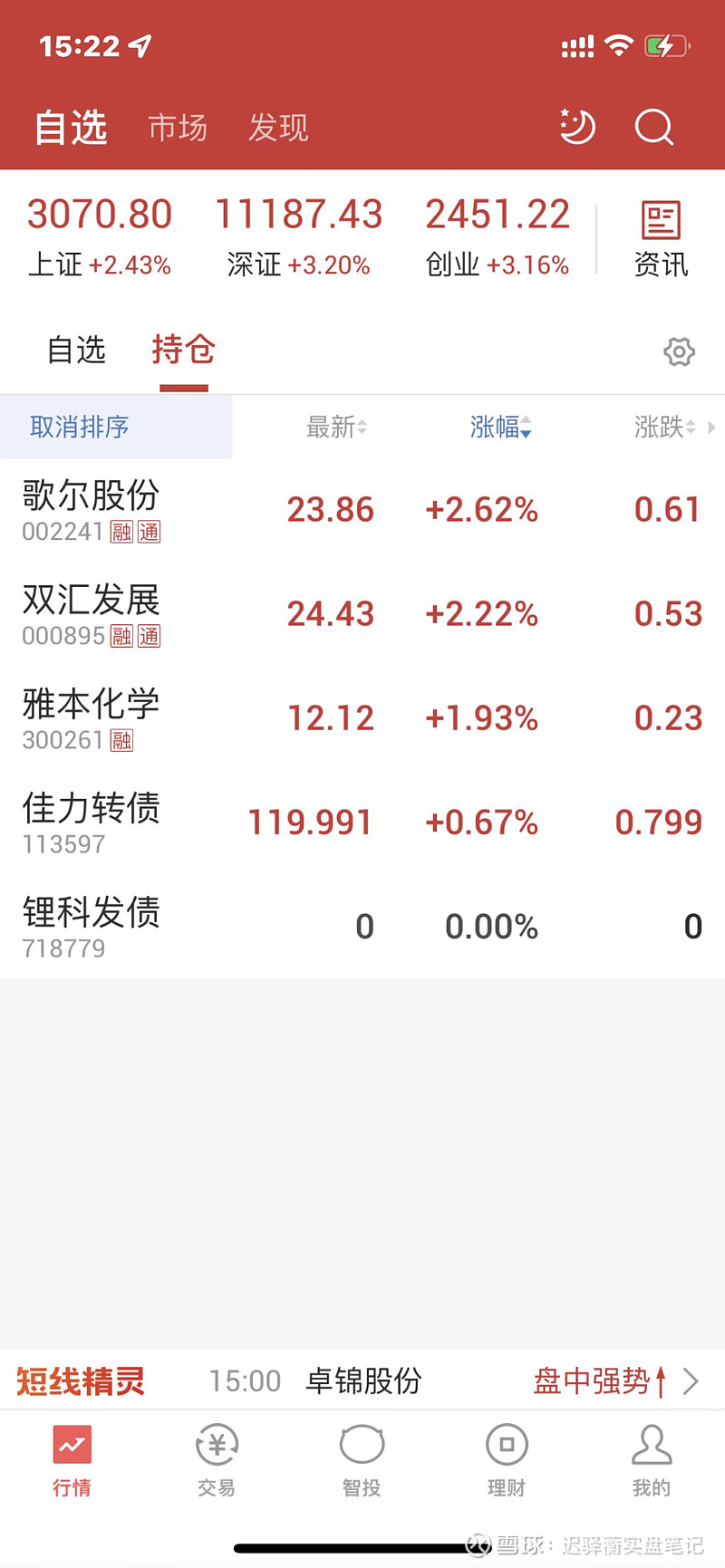Open the 资讯 news button
The height and width of the screenshot is (1568, 725).
(x=661, y=239)
